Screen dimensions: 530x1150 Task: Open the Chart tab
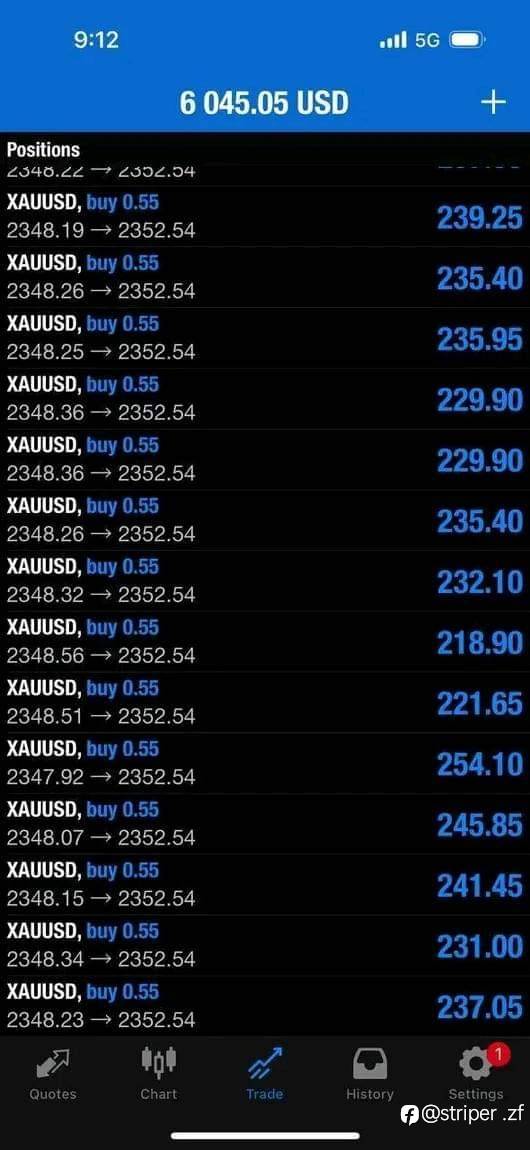point(159,1074)
